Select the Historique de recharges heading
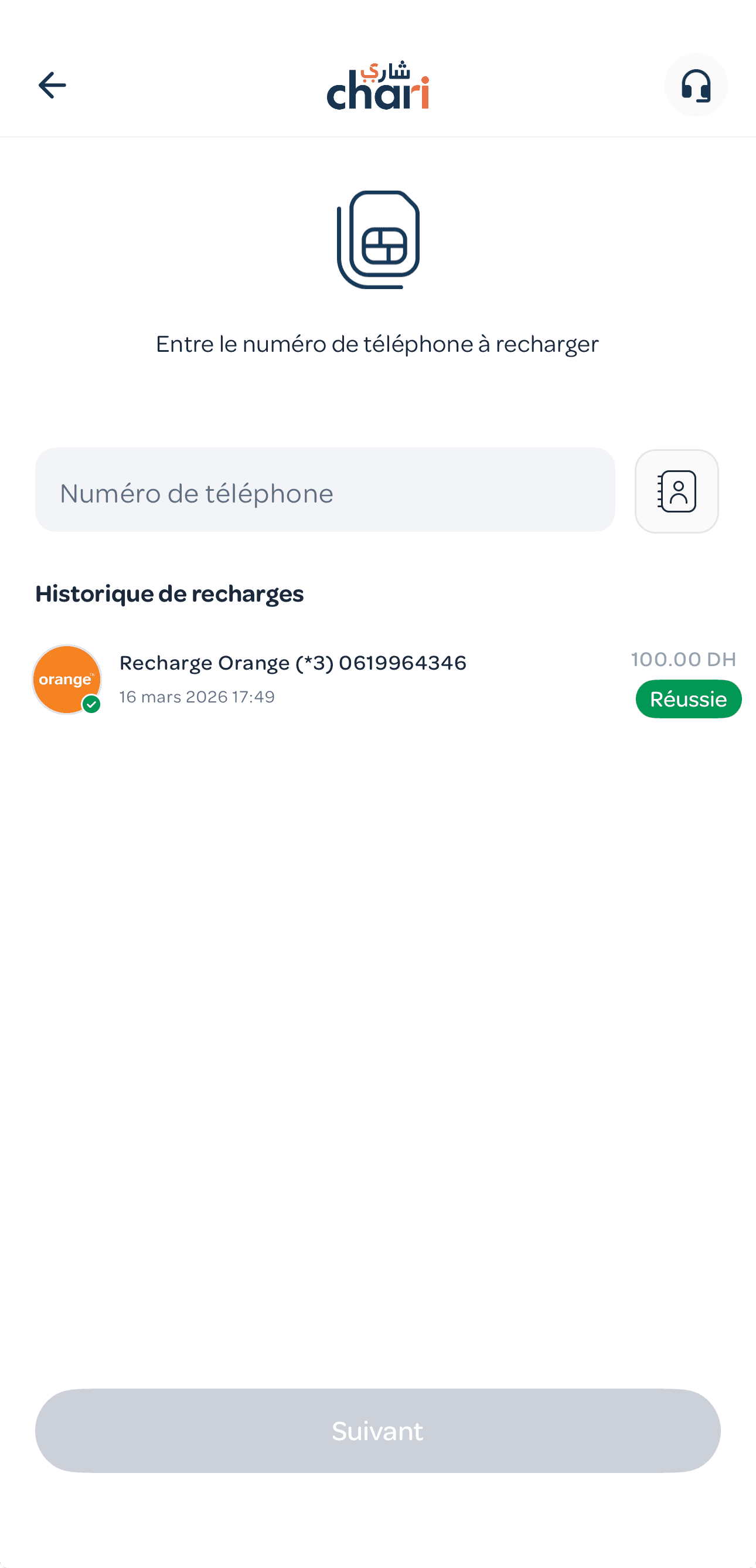The width and height of the screenshot is (756, 1568). 169,593
